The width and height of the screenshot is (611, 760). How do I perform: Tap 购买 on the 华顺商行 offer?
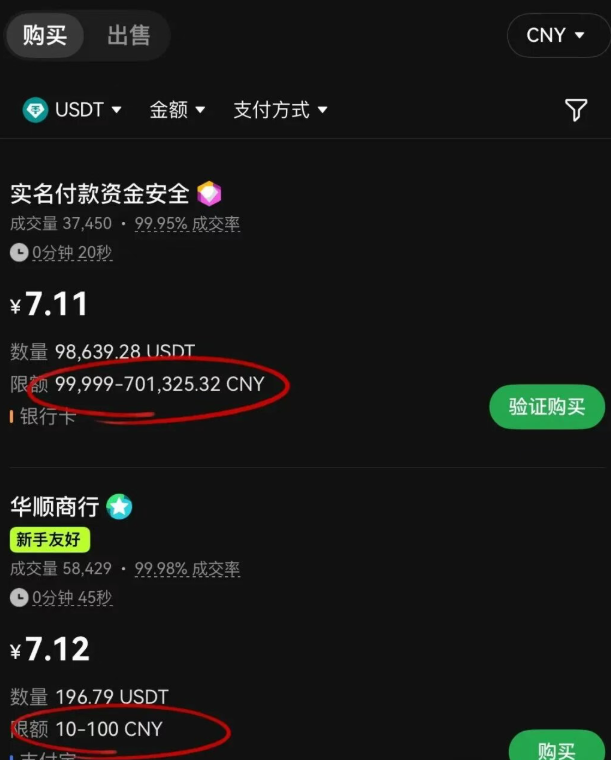pyautogui.click(x=558, y=748)
